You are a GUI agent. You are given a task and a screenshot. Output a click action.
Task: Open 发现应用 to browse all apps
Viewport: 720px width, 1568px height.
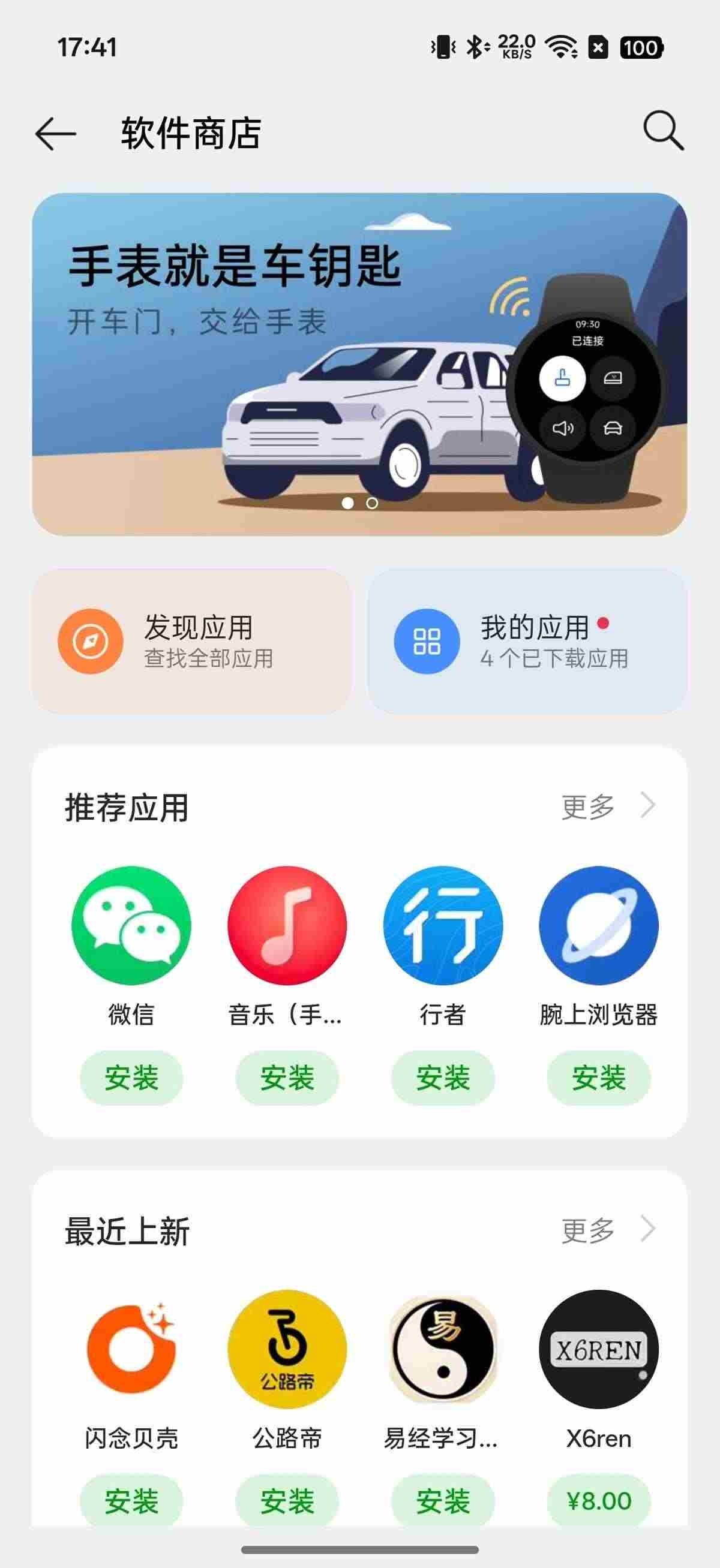(x=191, y=642)
